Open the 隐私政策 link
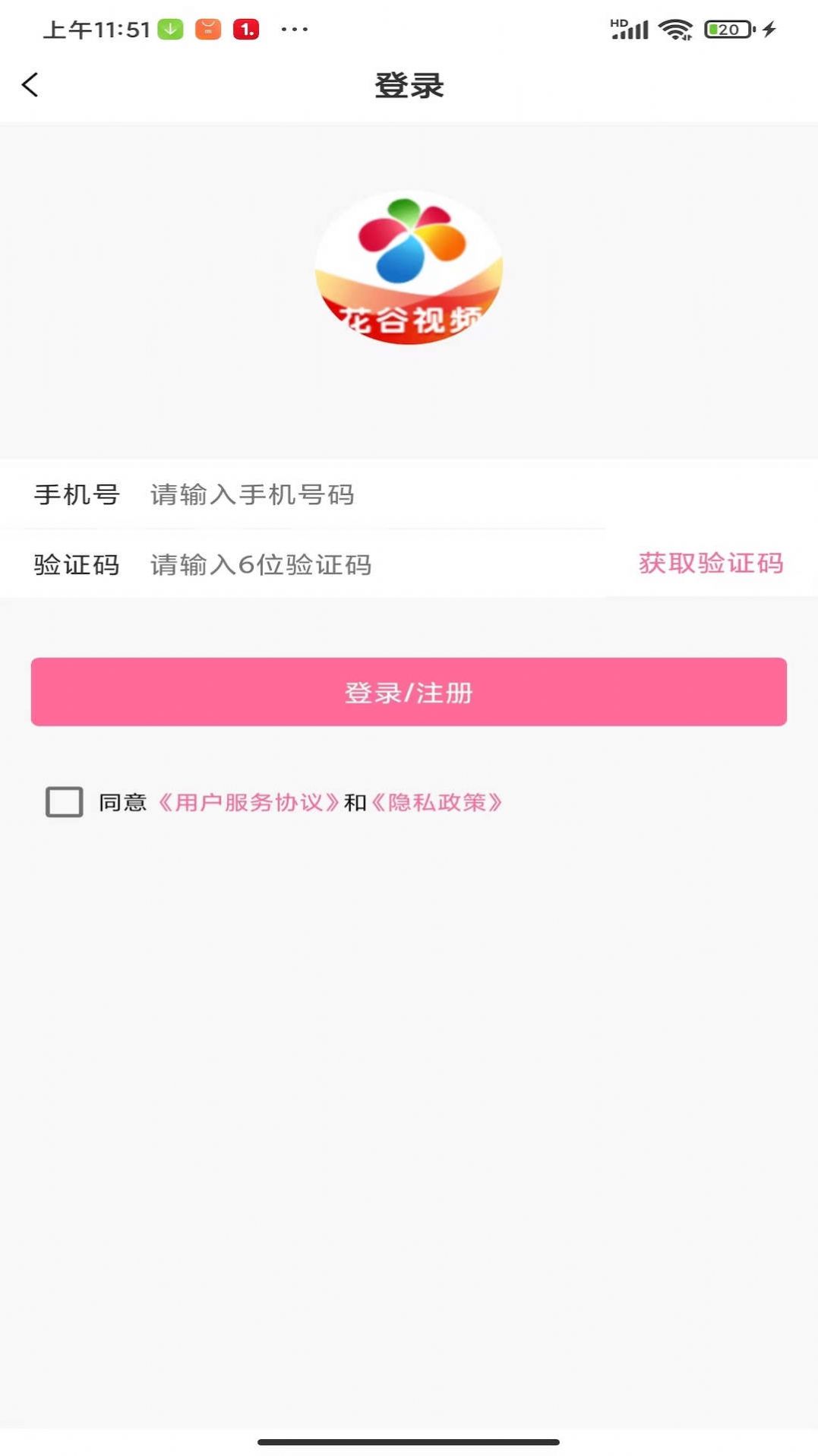The width and height of the screenshot is (818, 1456). point(437,803)
